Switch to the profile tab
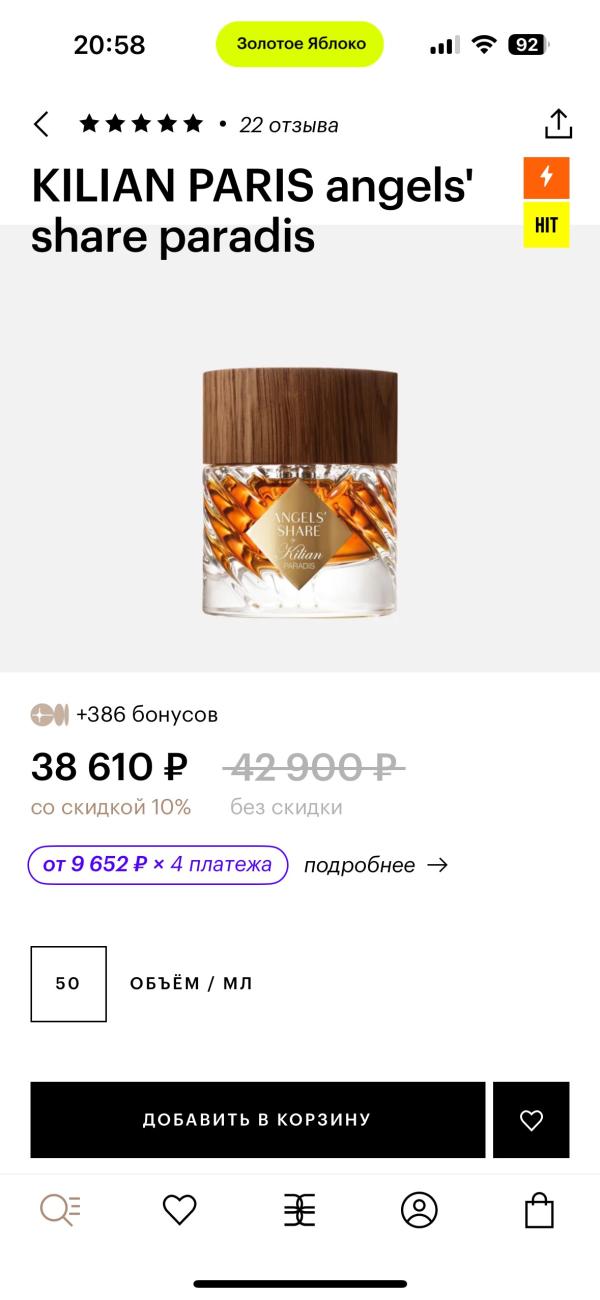The image size is (600, 1300). coord(419,1210)
